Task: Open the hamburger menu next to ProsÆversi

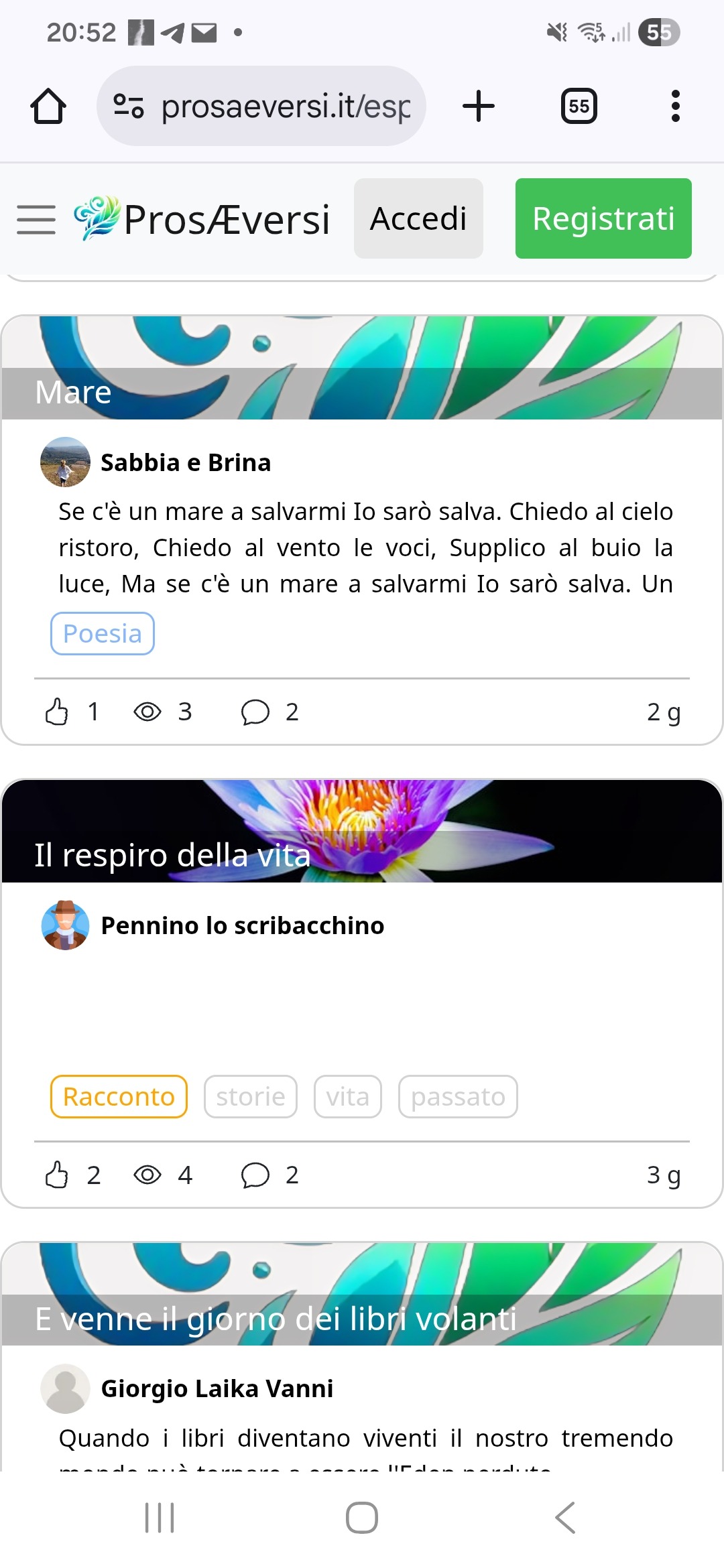Action: point(36,219)
